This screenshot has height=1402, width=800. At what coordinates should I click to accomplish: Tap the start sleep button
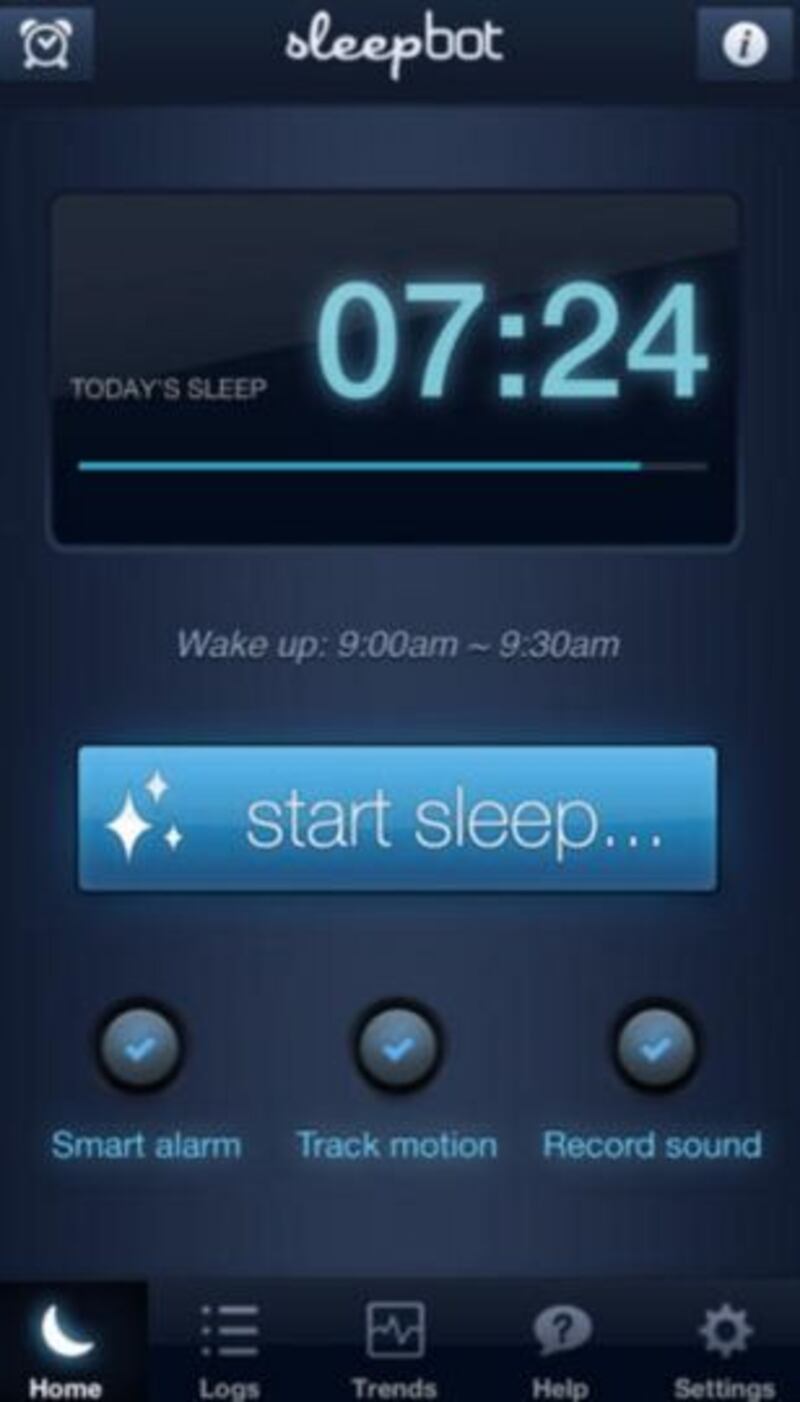[397, 818]
